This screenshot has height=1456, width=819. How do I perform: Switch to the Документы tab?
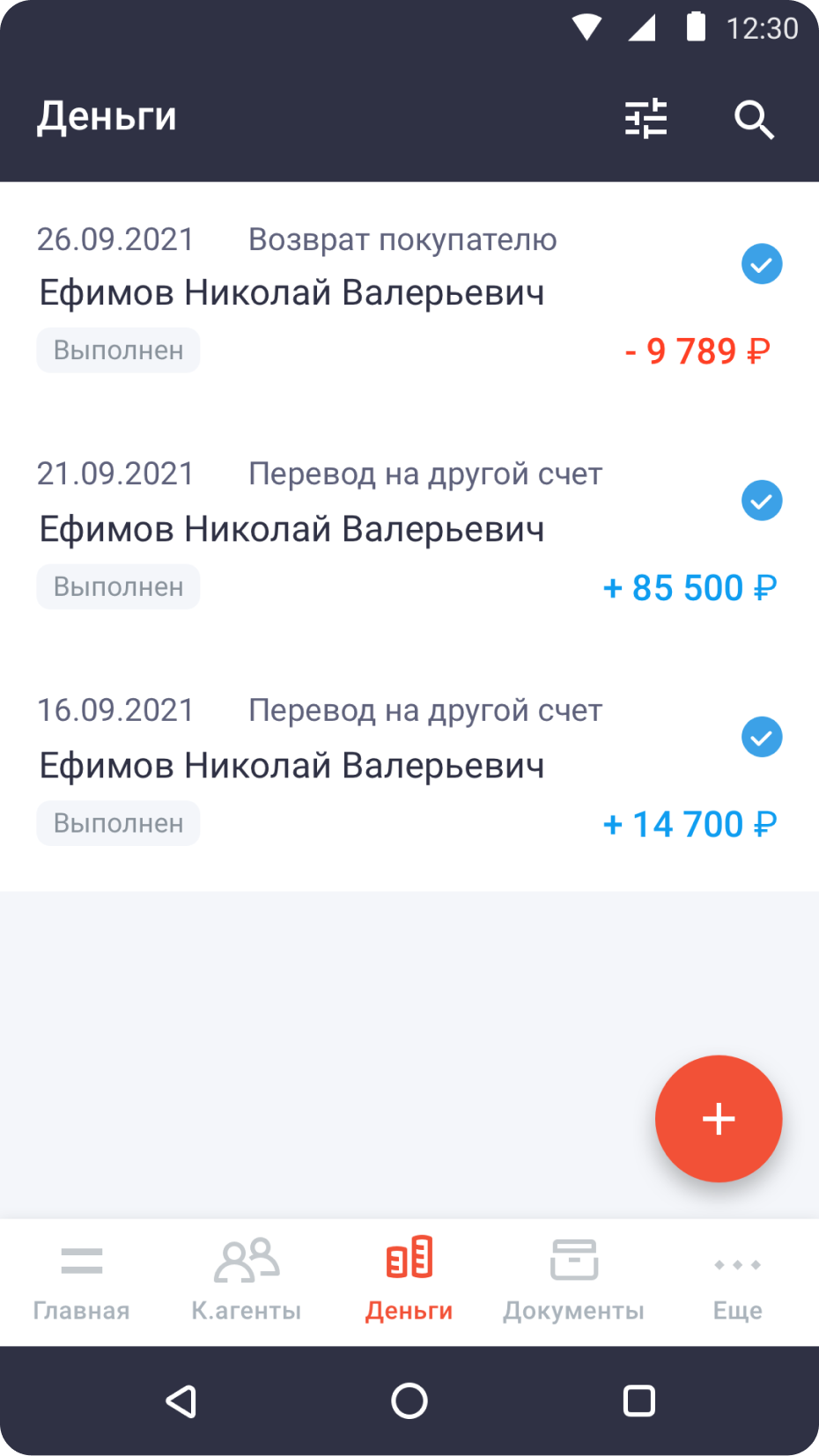coord(573,1281)
